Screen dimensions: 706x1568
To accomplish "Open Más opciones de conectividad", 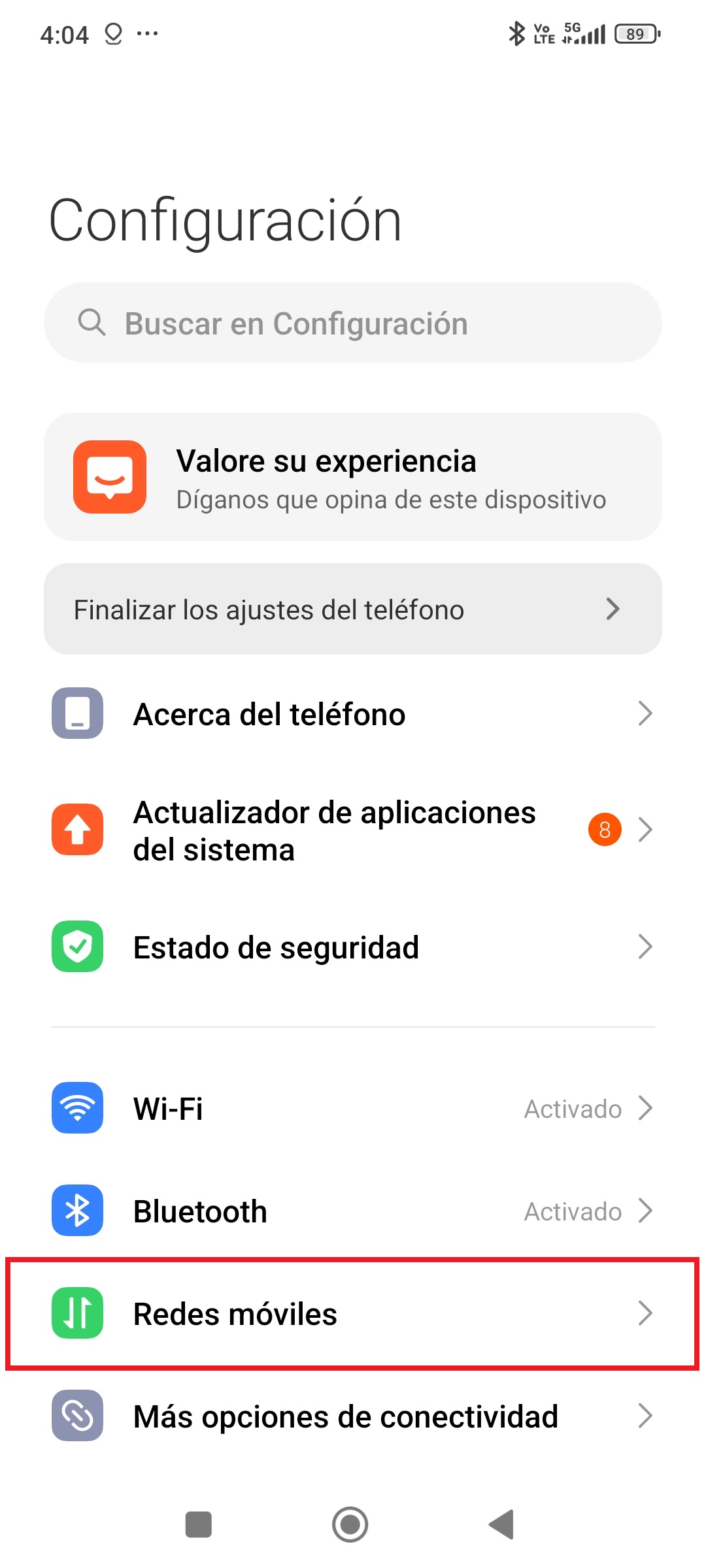I will [x=353, y=1416].
